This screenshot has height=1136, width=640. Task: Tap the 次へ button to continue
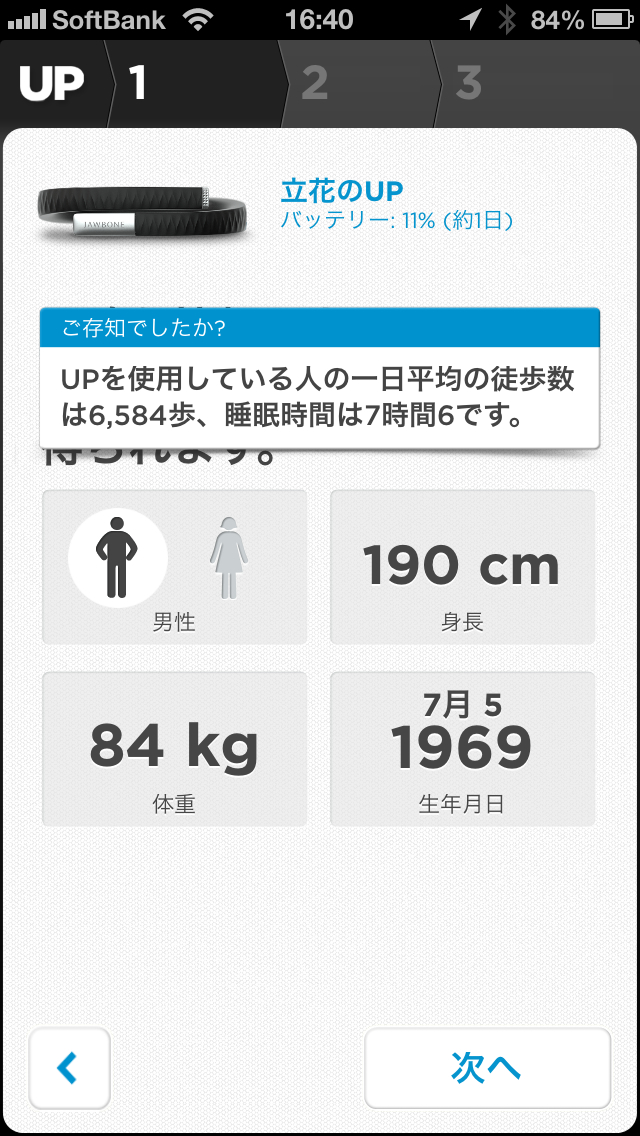[x=487, y=1068]
